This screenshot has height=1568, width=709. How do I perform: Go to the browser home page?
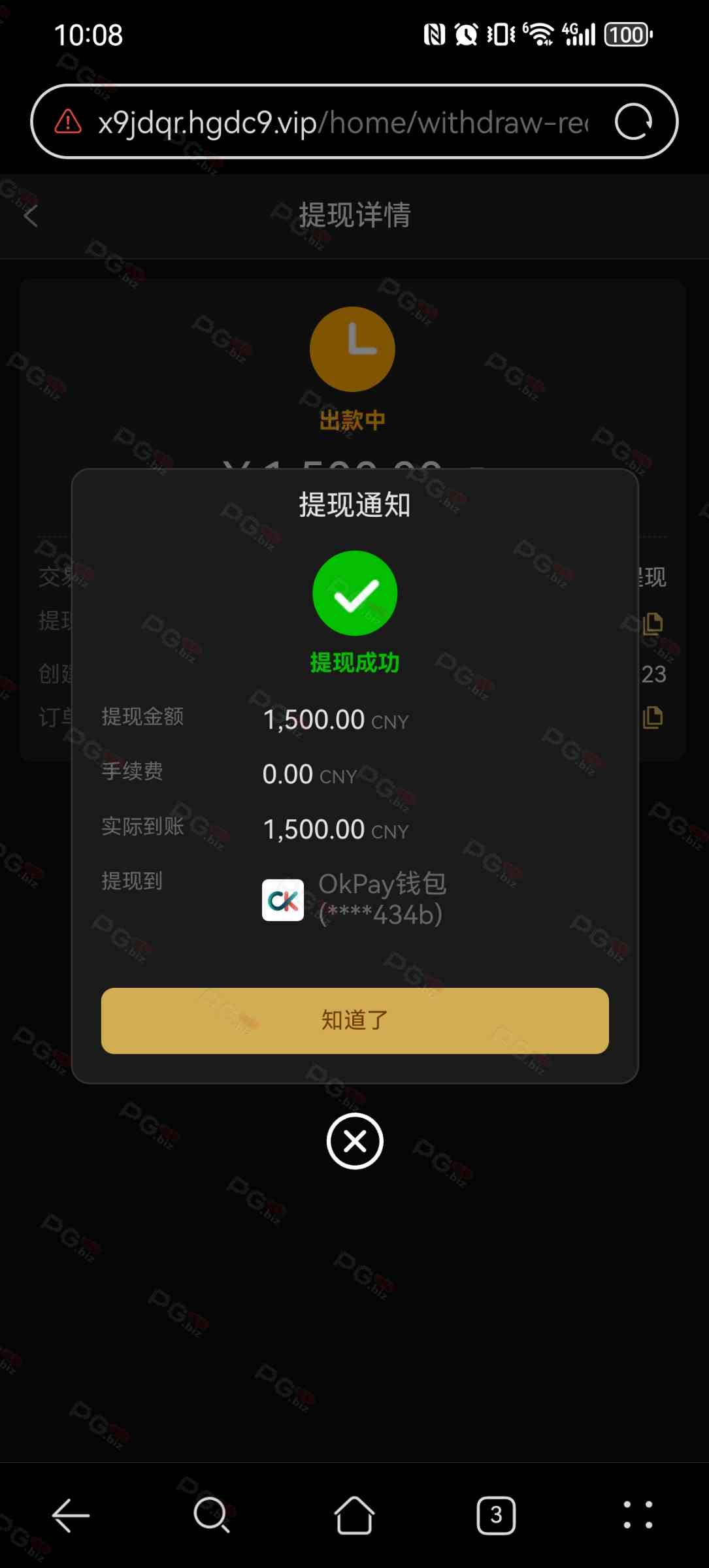[x=354, y=1515]
